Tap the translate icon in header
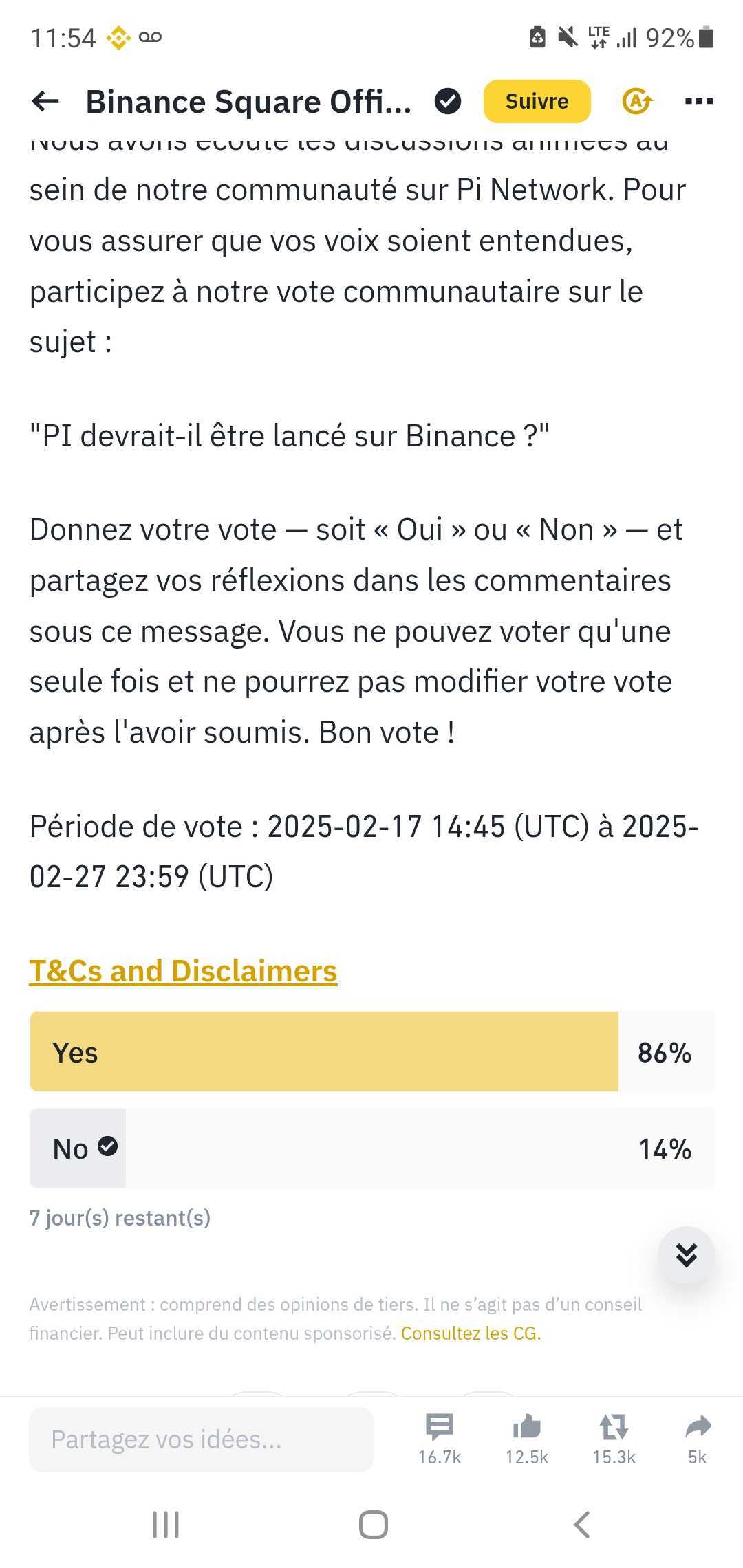Image resolution: width=743 pixels, height=1568 pixels. (x=637, y=102)
